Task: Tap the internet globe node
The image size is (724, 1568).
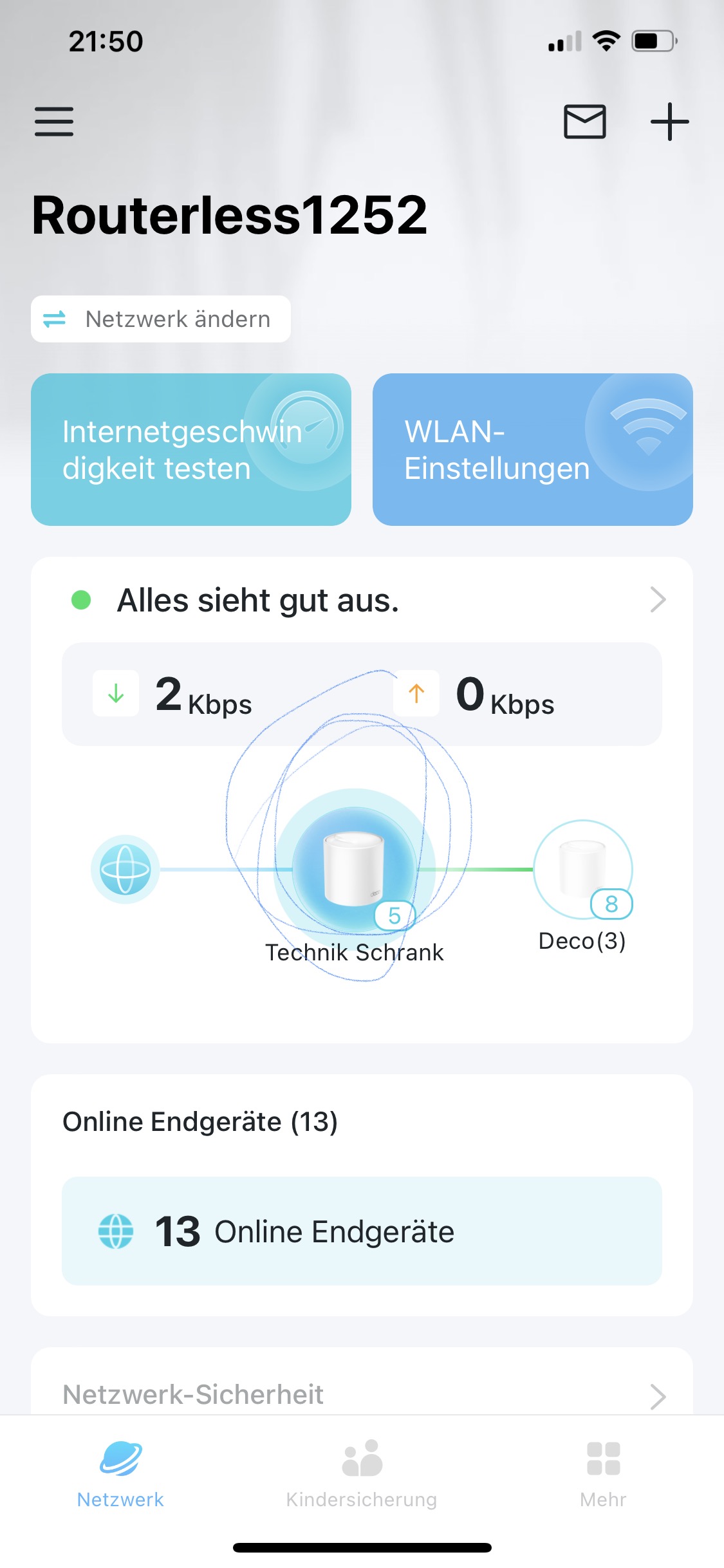Action: pyautogui.click(x=125, y=869)
